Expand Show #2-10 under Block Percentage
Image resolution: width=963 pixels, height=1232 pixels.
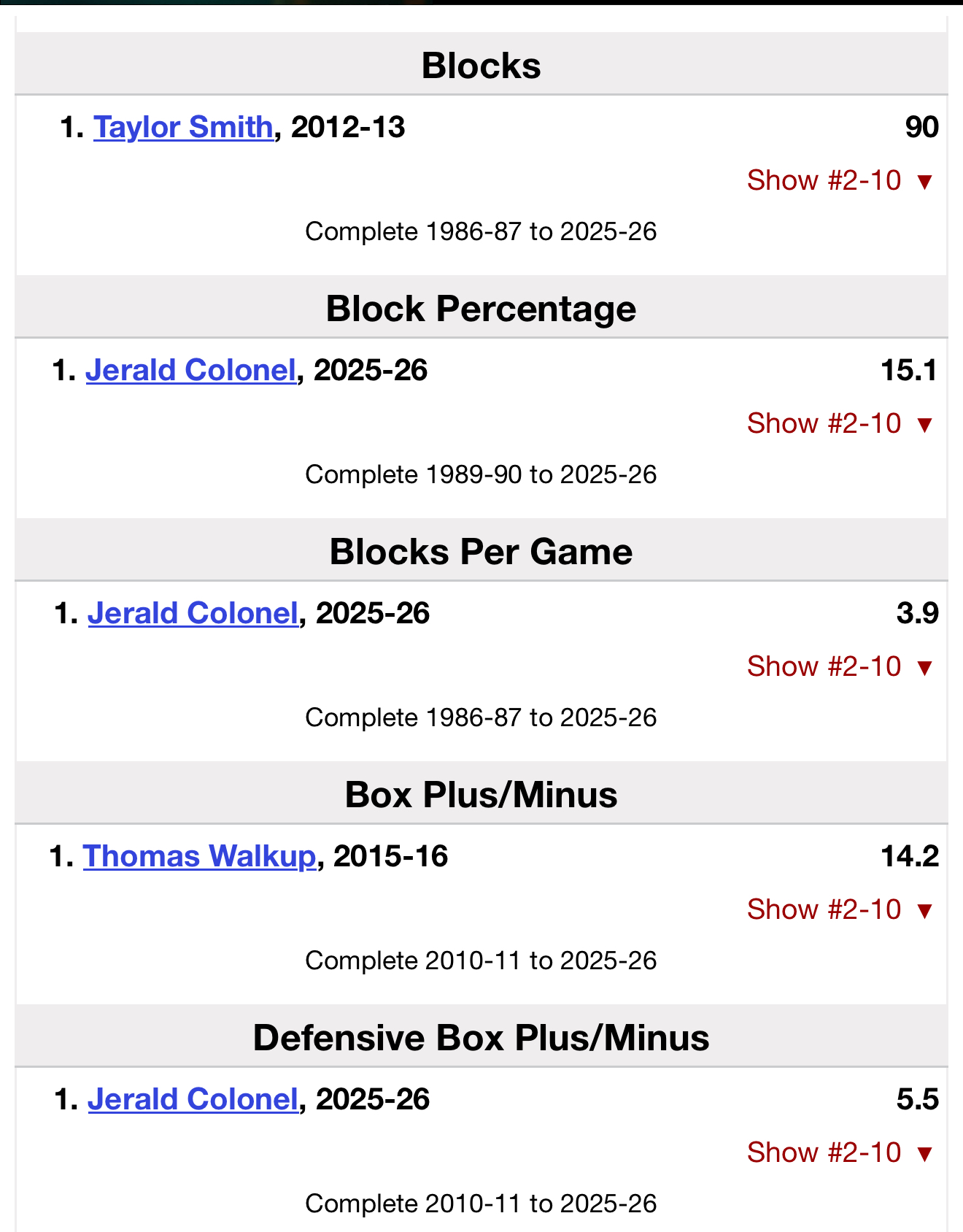[x=840, y=423]
